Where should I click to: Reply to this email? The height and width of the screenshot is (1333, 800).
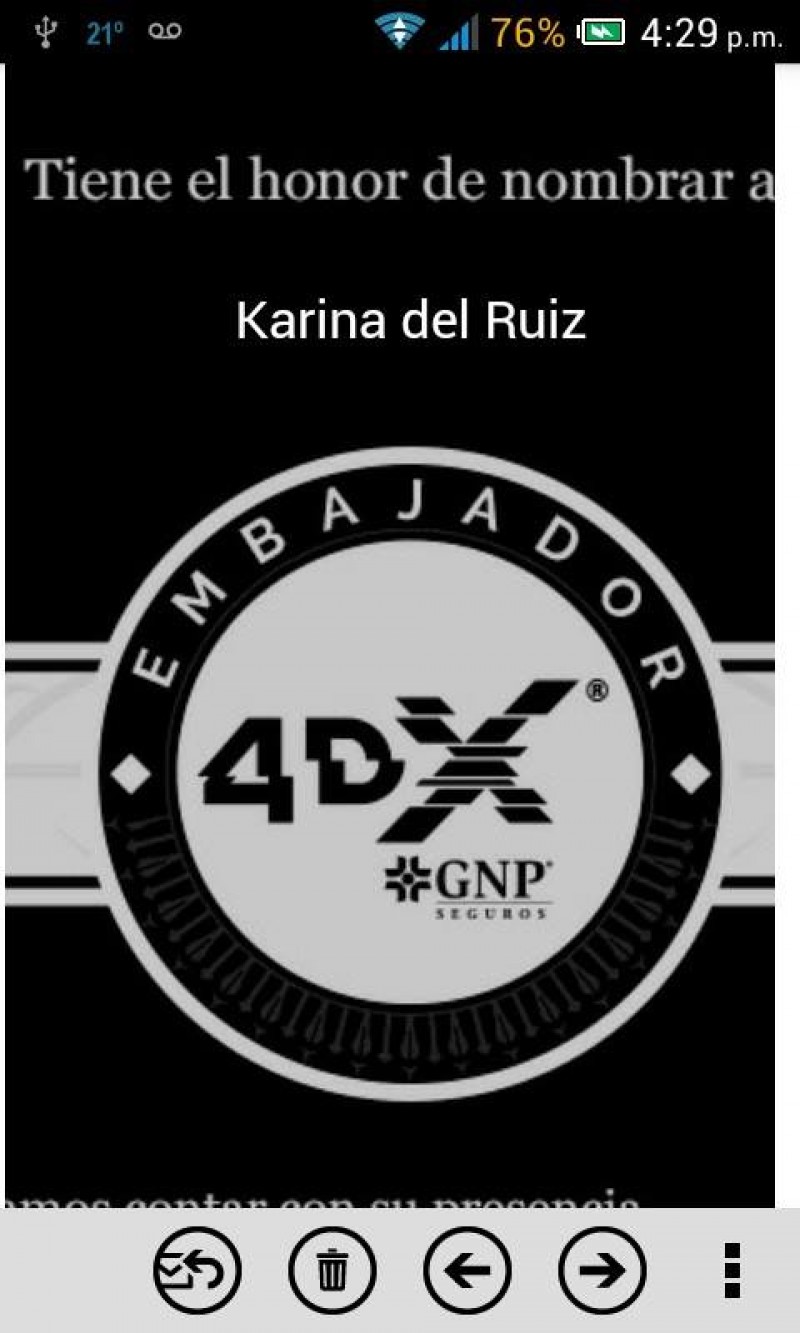[197, 1270]
